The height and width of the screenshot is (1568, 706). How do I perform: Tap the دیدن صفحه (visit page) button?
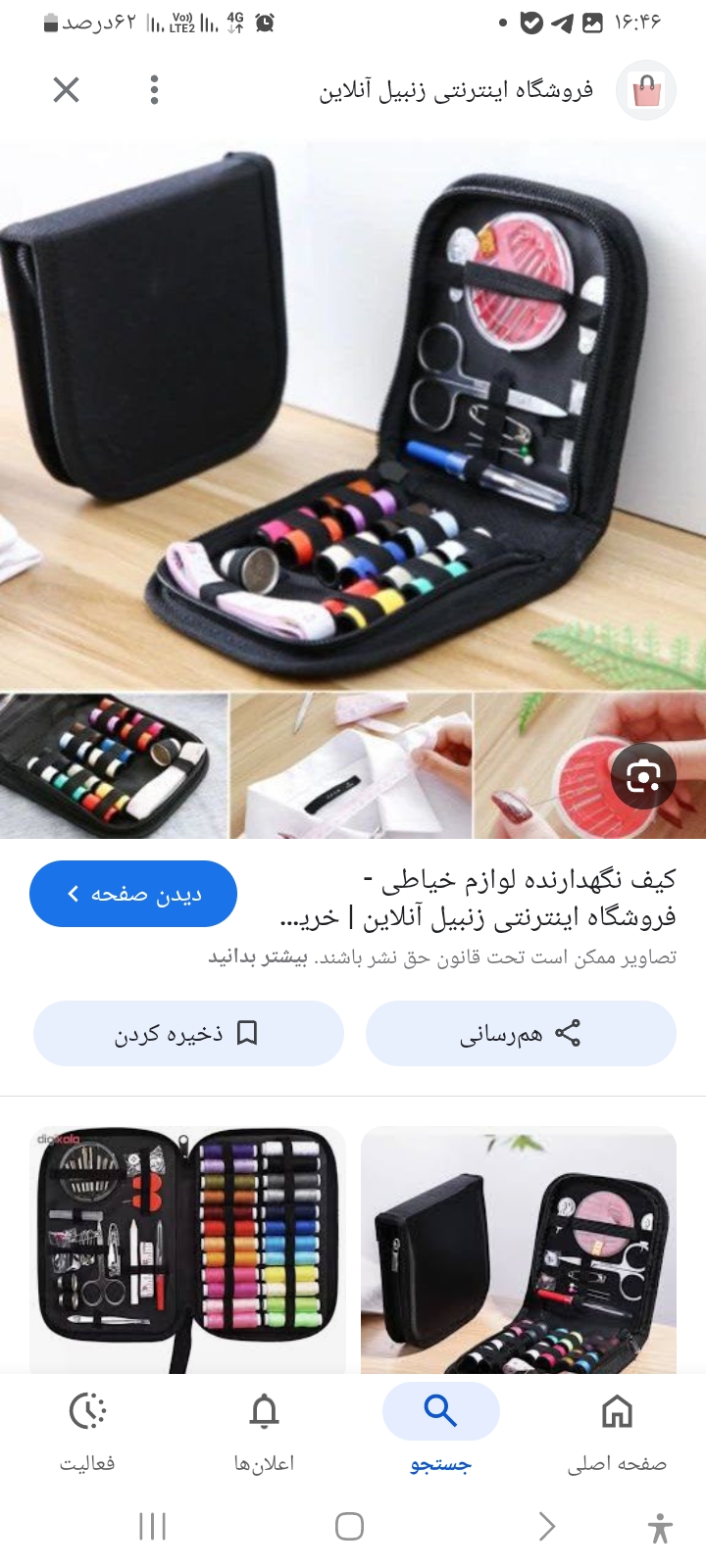pyautogui.click(x=133, y=894)
